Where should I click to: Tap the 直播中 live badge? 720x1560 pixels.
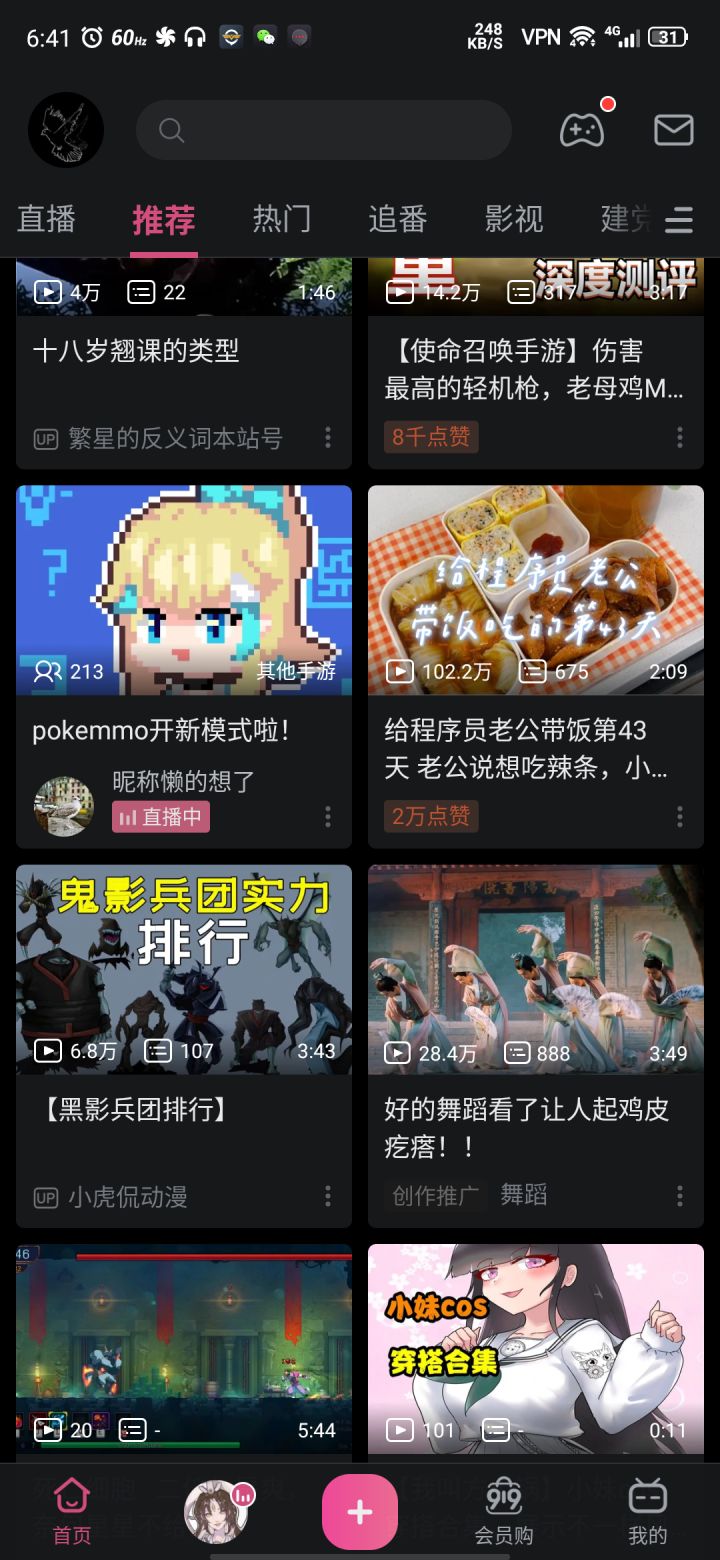pos(160,817)
